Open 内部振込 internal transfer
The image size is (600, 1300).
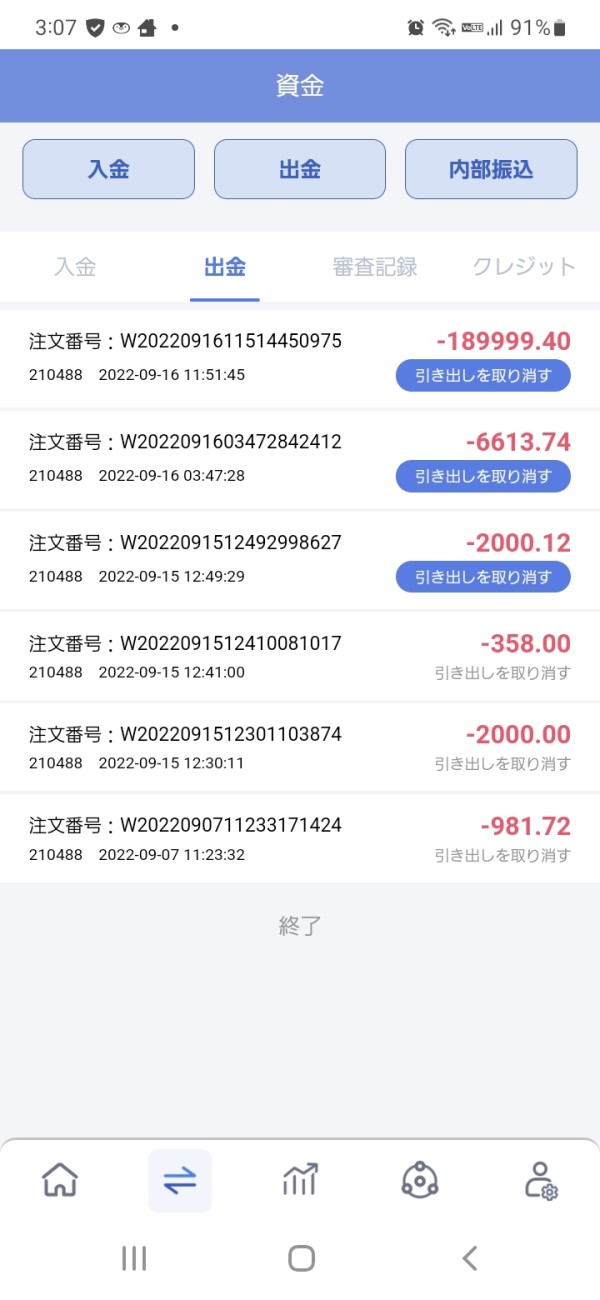491,169
